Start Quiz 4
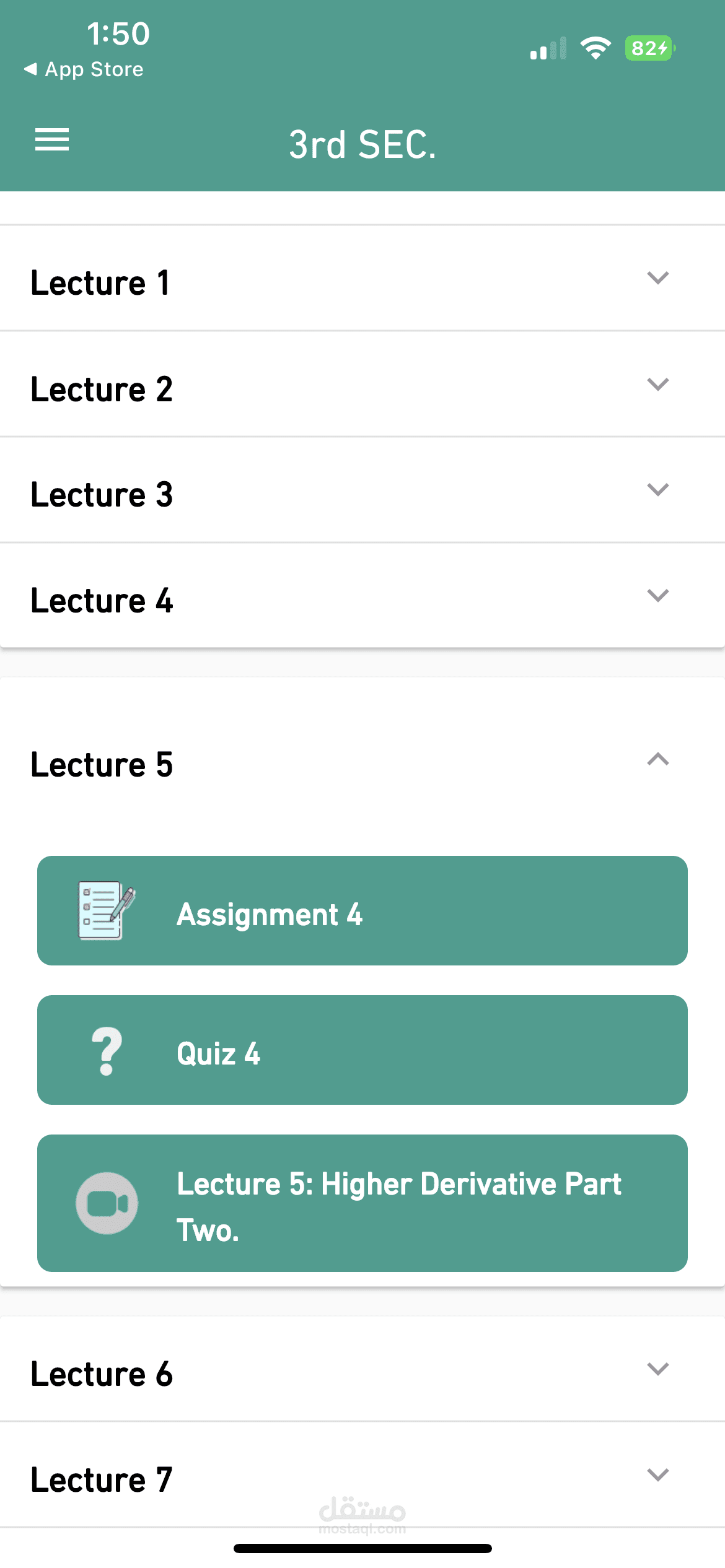Viewport: 725px width, 1568px height. pos(362,1050)
